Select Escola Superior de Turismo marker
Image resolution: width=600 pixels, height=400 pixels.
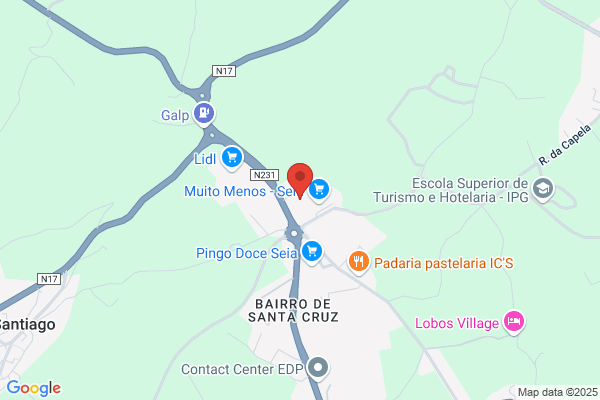point(543,189)
